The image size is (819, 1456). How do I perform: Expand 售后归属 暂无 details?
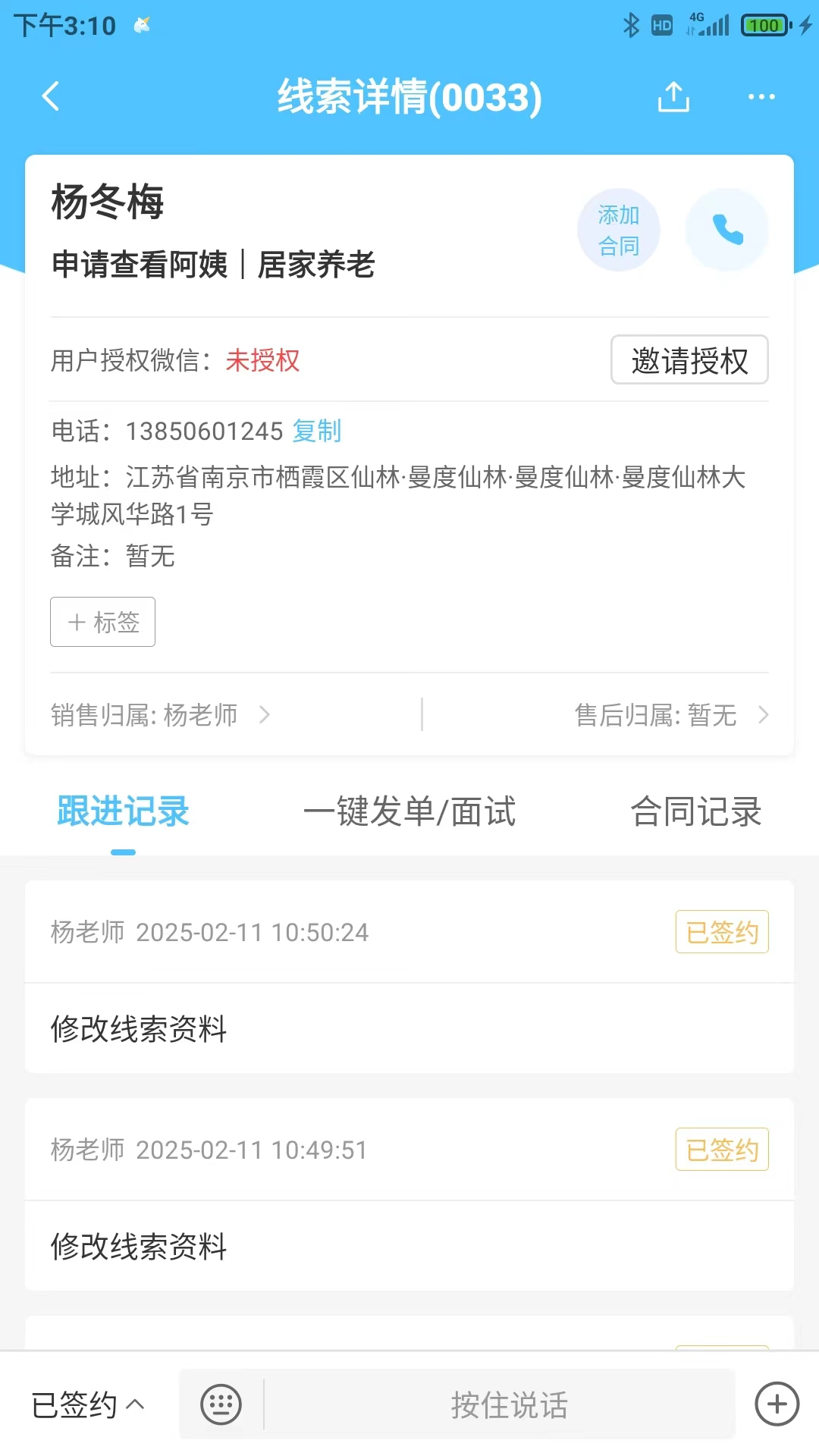click(x=671, y=714)
